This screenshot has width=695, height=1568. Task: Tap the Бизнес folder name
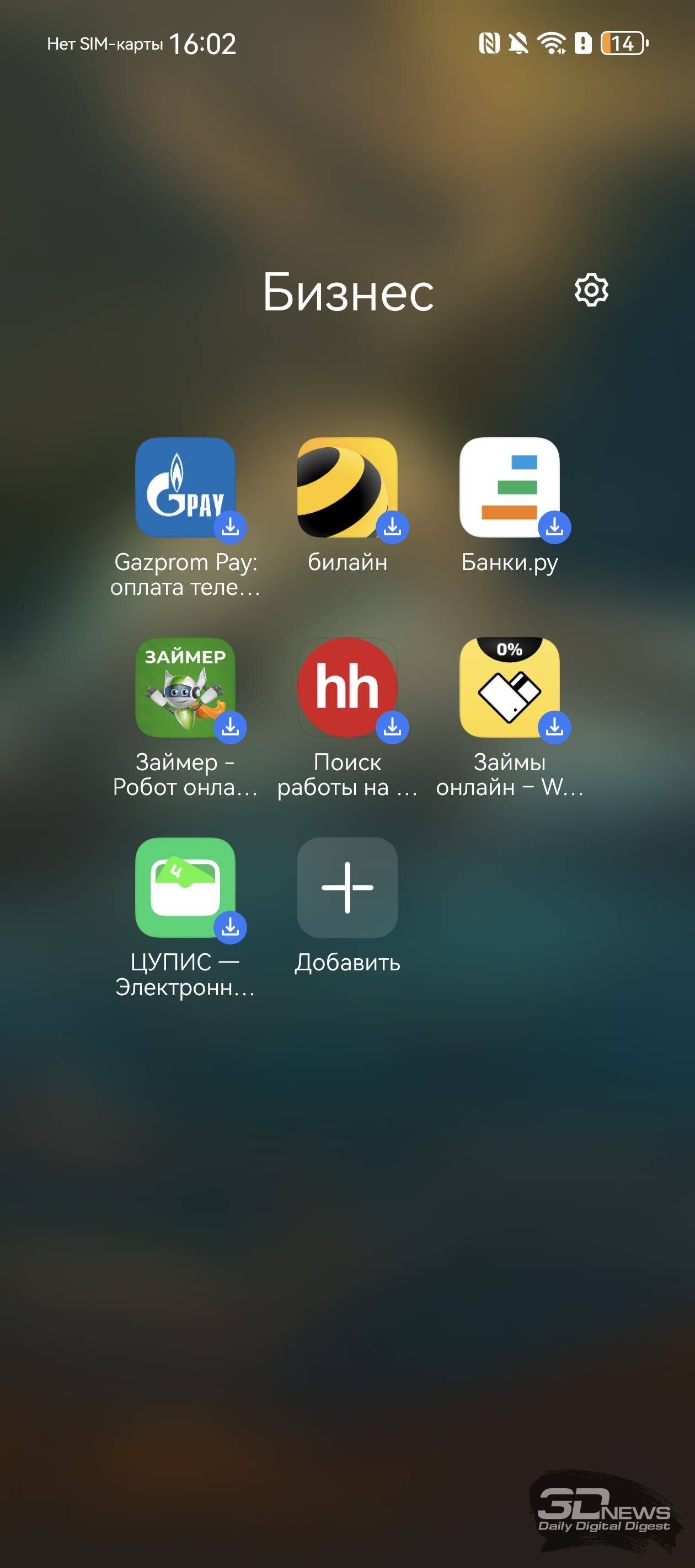tap(348, 292)
